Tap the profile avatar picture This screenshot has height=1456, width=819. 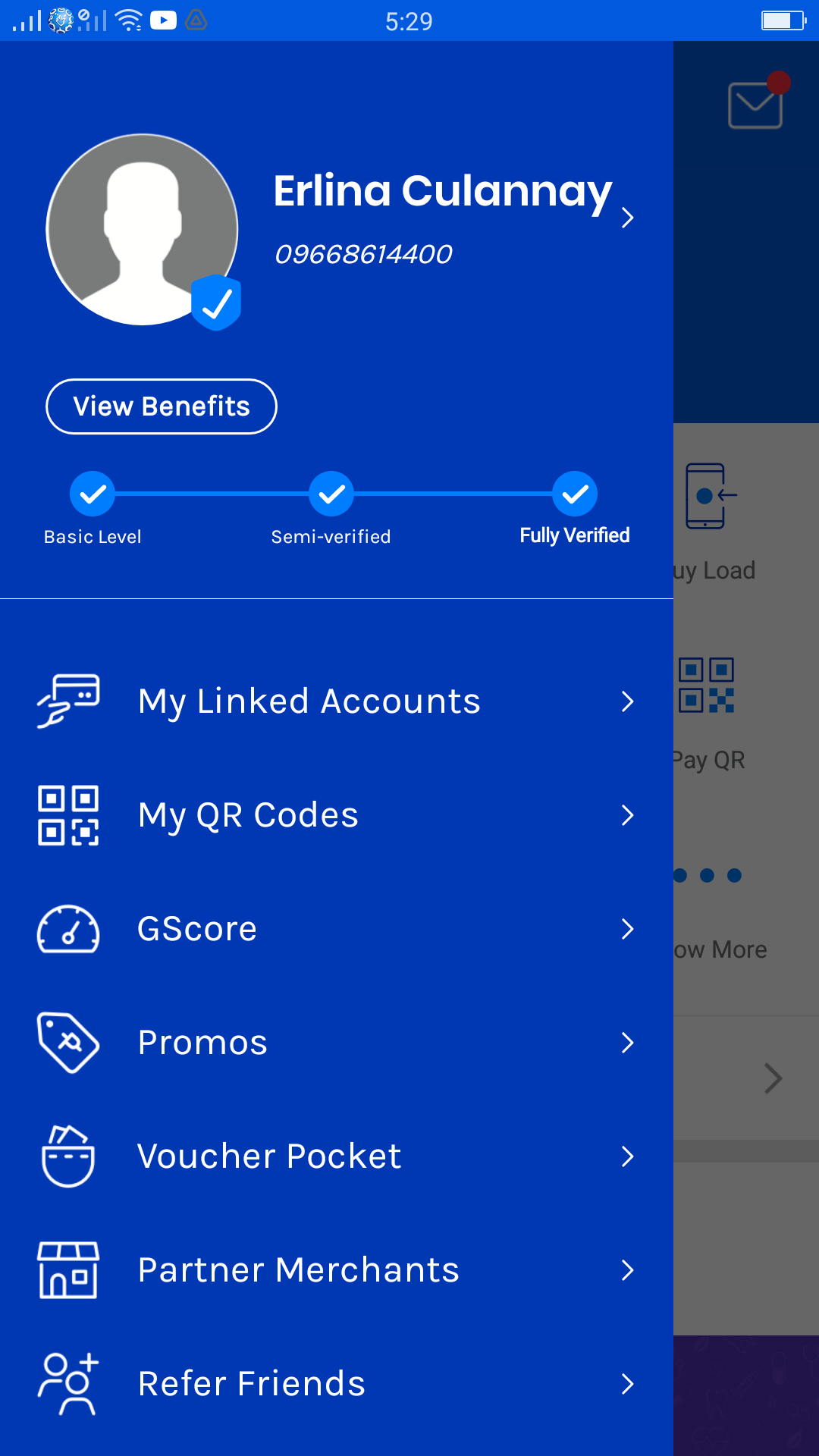click(143, 230)
